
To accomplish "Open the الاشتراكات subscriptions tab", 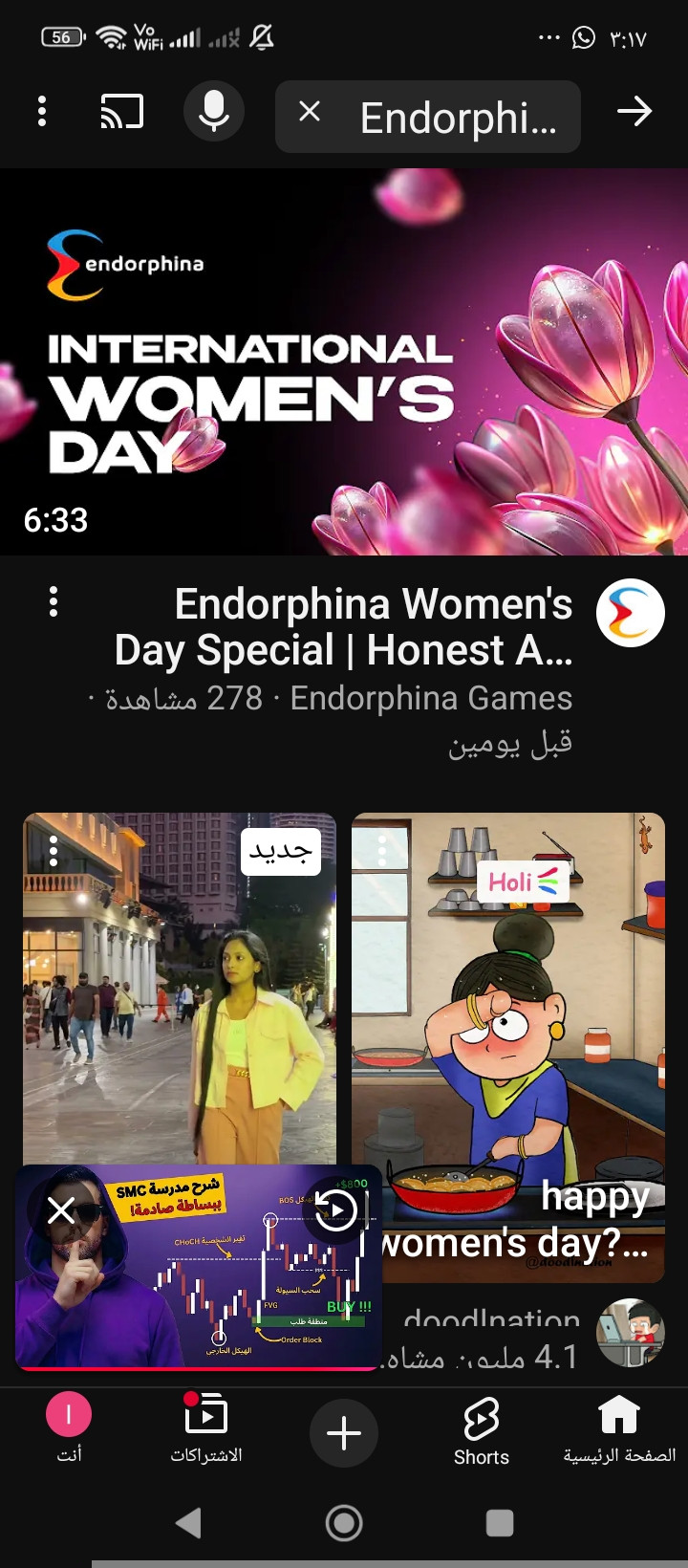I will pyautogui.click(x=206, y=1428).
